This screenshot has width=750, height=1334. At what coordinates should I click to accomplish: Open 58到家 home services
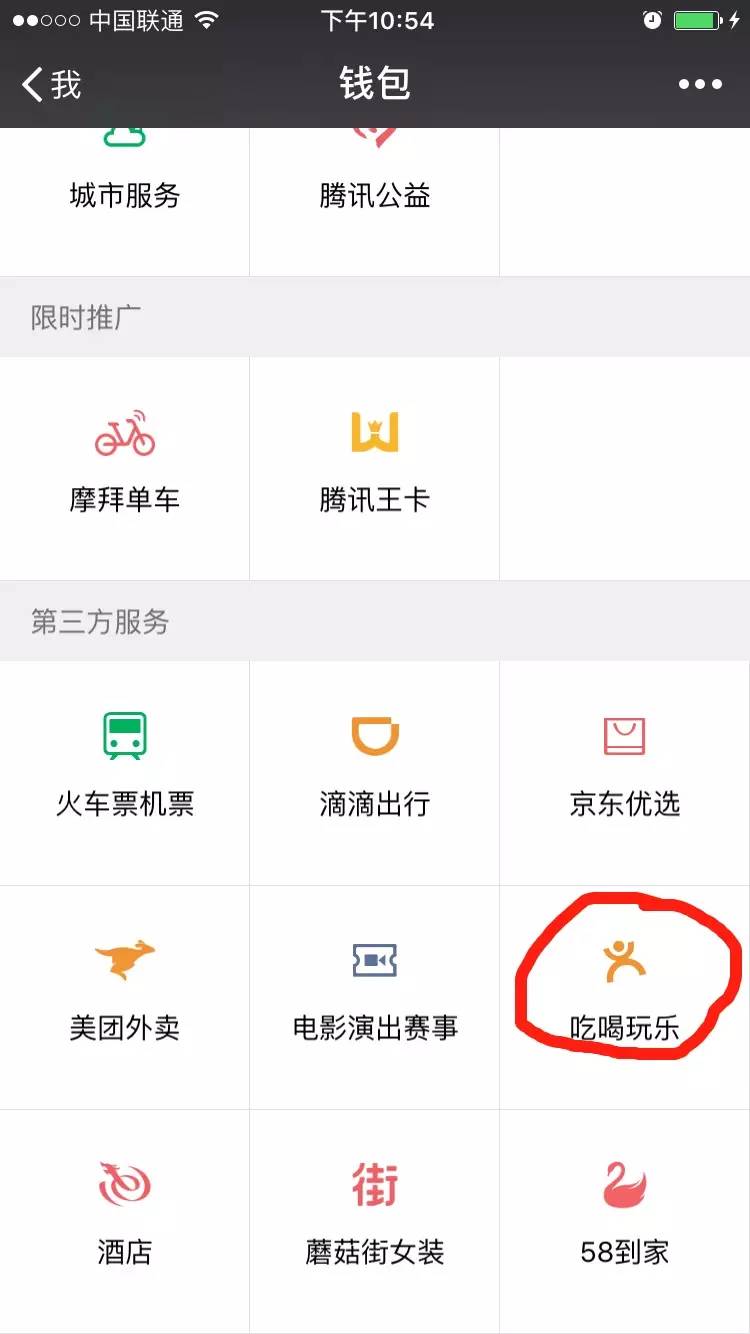coord(625,1221)
